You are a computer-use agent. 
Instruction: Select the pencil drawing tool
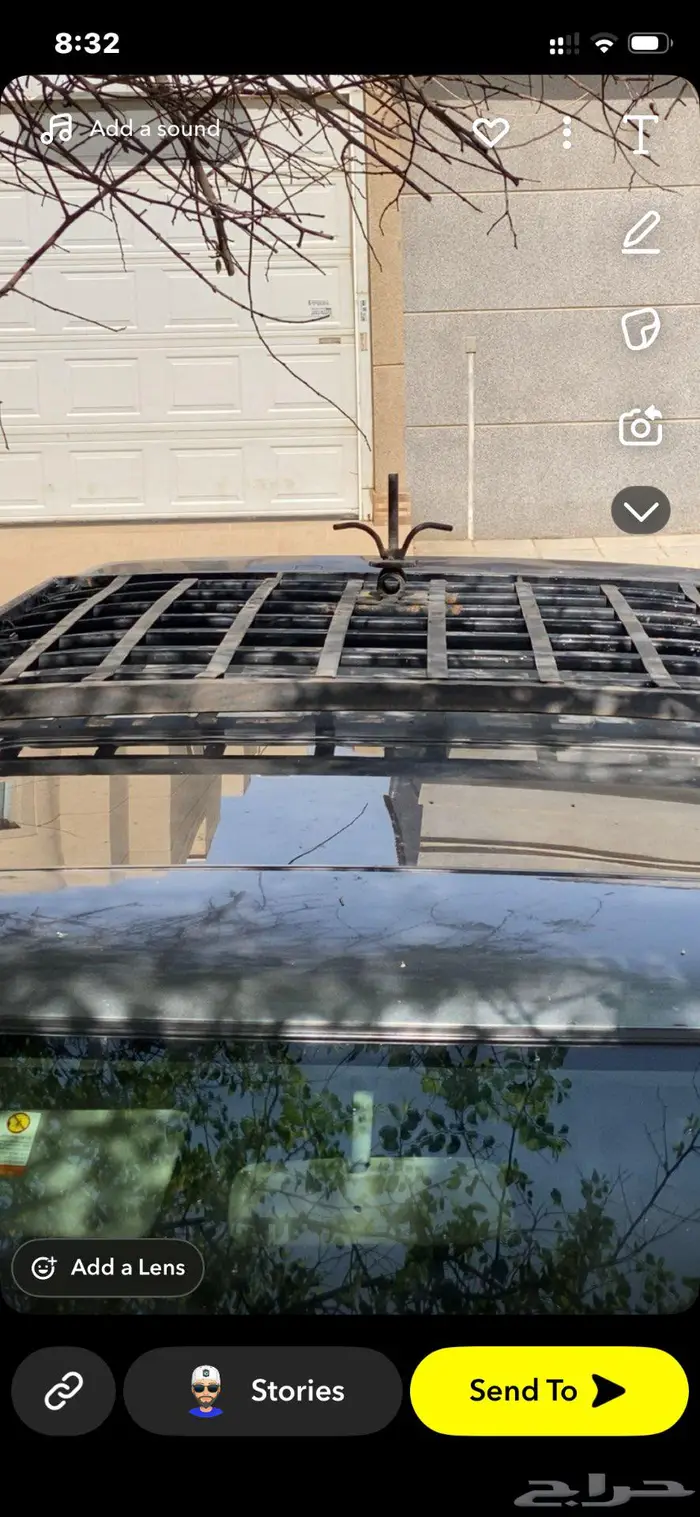640,234
